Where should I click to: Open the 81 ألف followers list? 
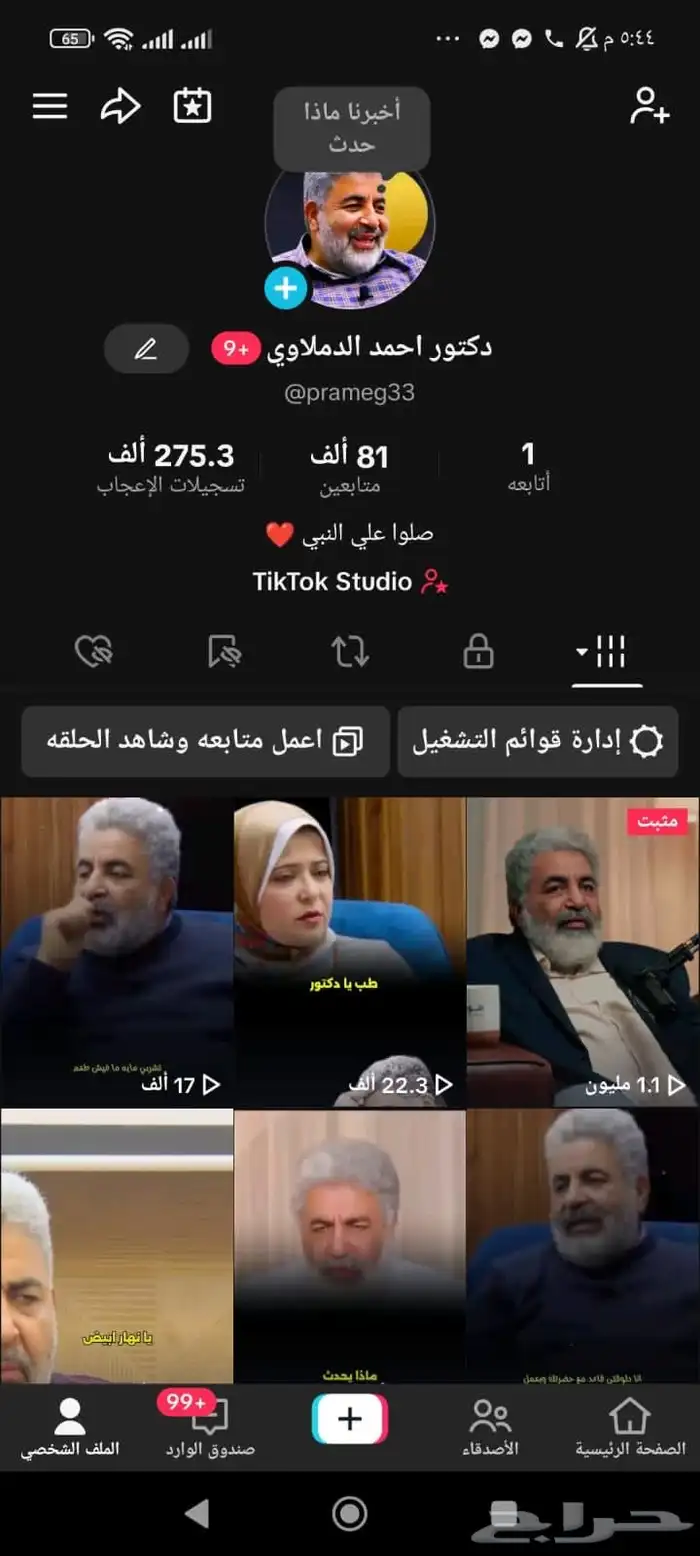[x=349, y=468]
